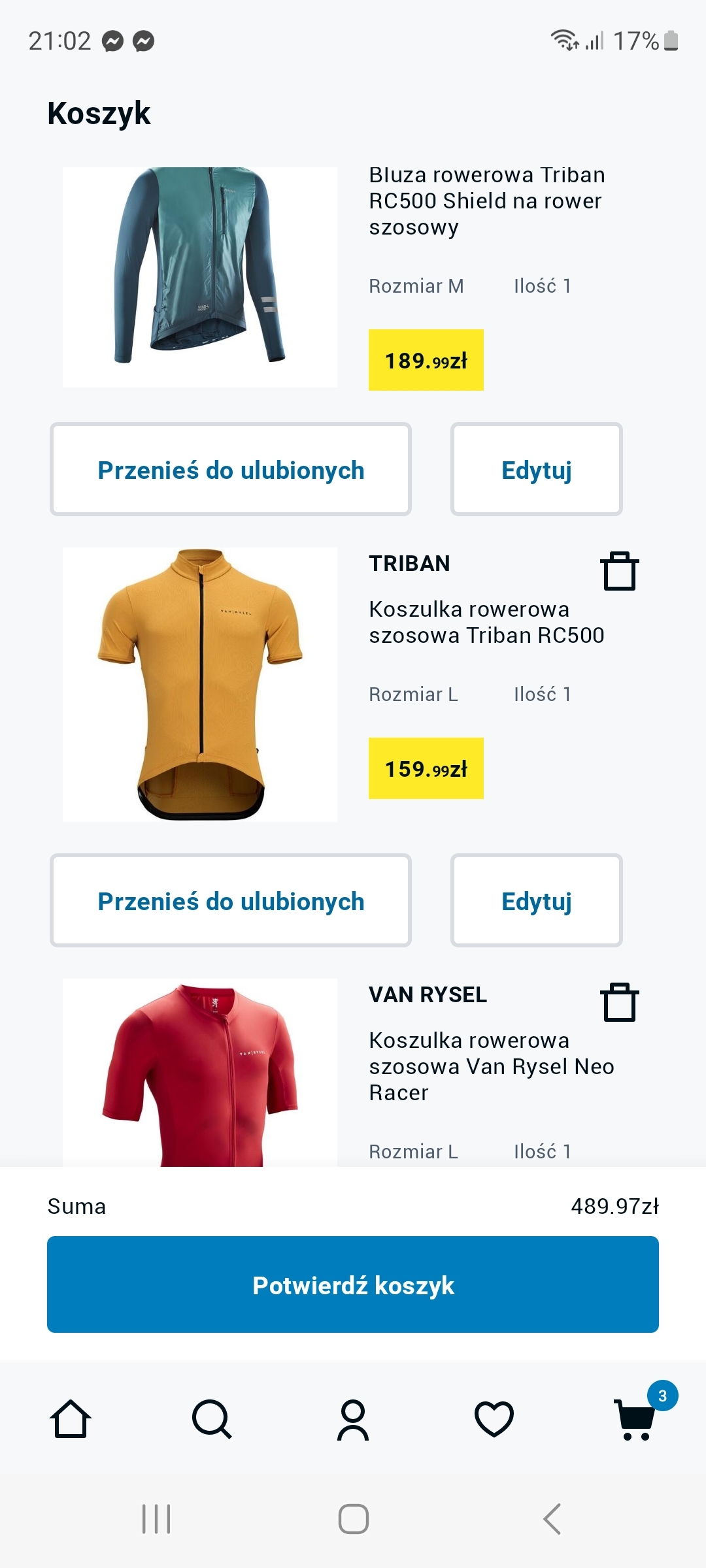Open the yellow Triban jersey product image
Image resolution: width=706 pixels, height=1568 pixels.
tap(200, 684)
